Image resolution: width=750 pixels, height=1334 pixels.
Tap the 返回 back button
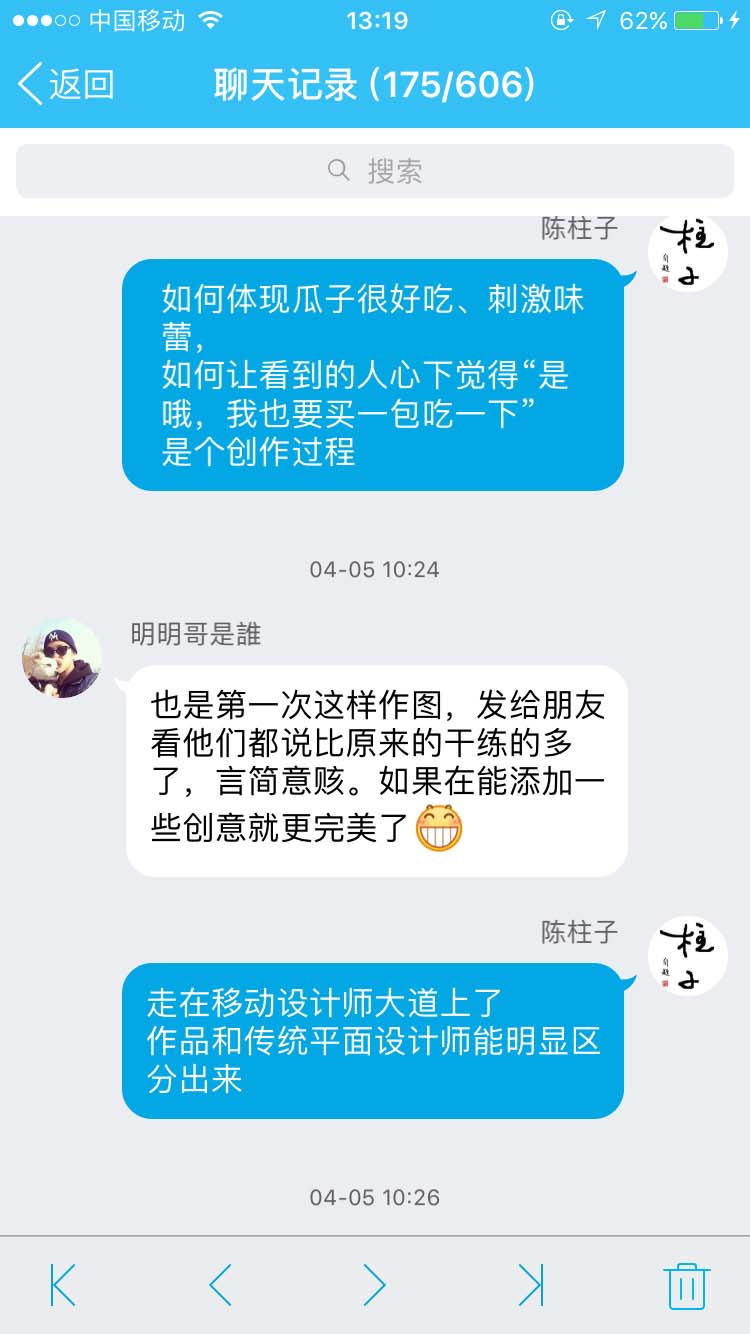click(70, 85)
